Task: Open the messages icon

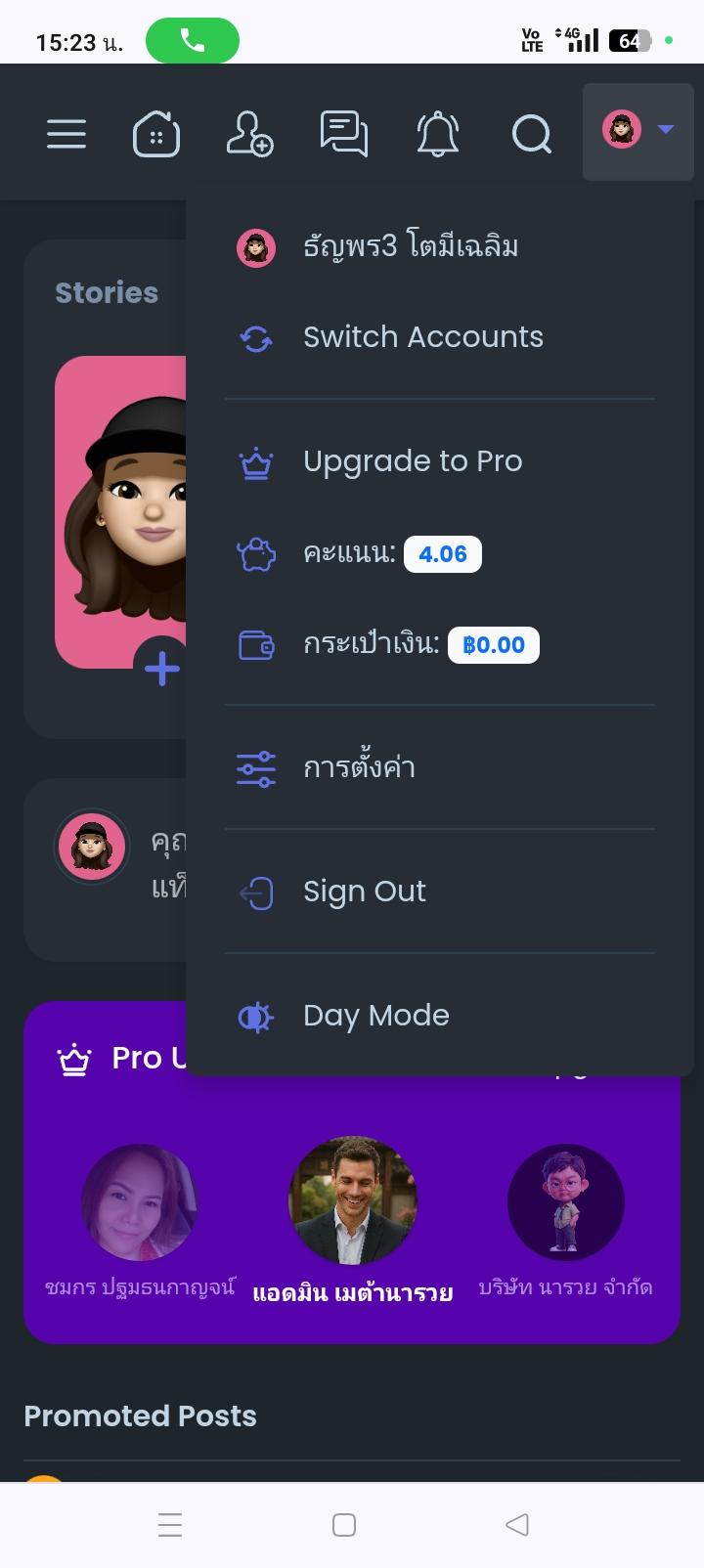Action: click(x=344, y=134)
